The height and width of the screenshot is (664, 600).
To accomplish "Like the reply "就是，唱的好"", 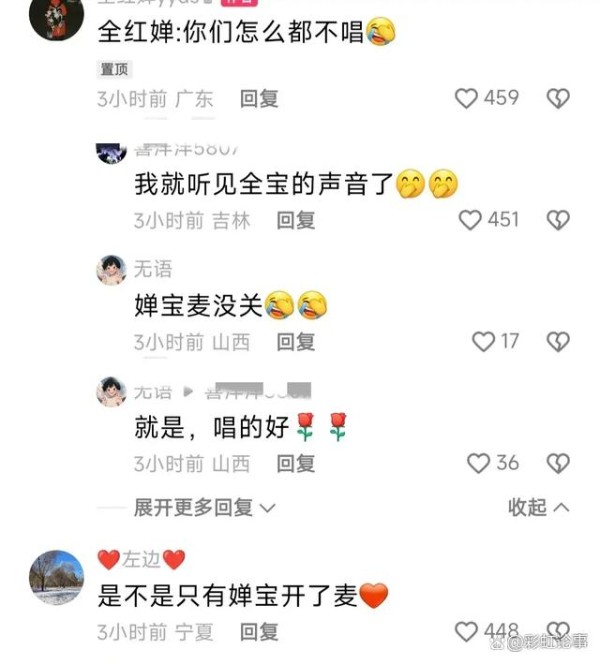I will click(x=479, y=463).
